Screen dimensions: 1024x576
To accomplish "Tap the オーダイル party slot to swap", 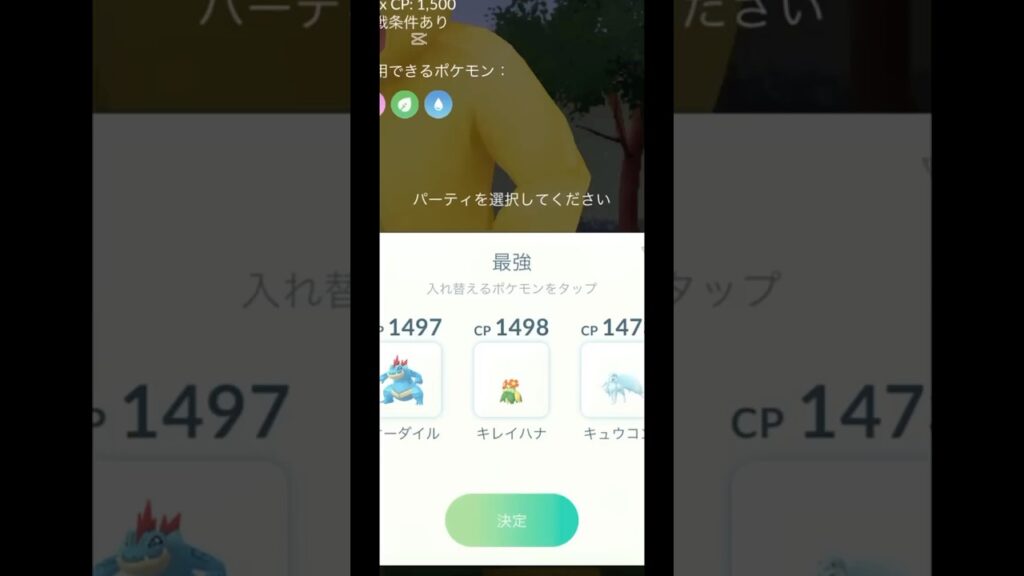I will 408,380.
